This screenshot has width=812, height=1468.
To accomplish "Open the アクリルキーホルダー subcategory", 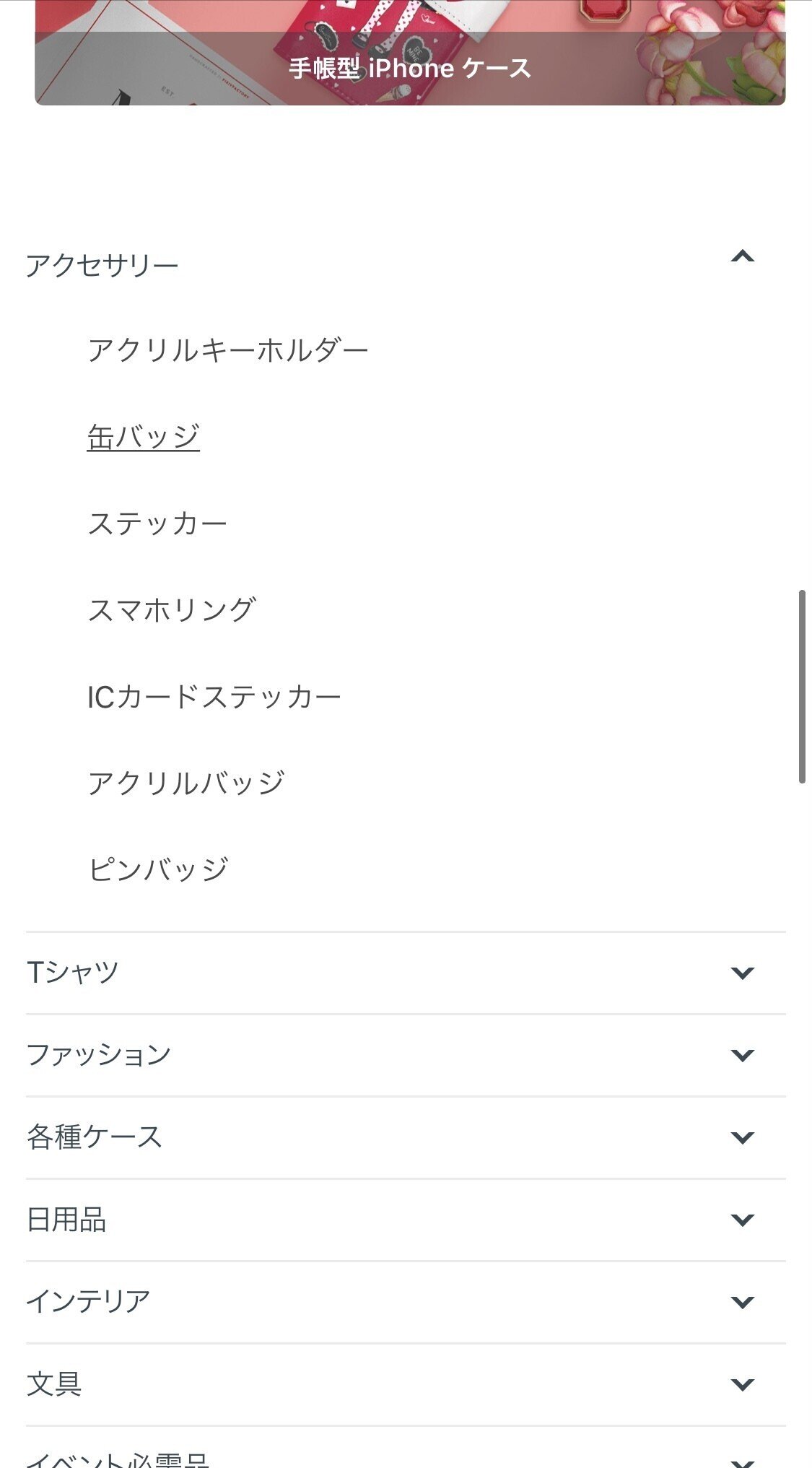I will (x=229, y=349).
